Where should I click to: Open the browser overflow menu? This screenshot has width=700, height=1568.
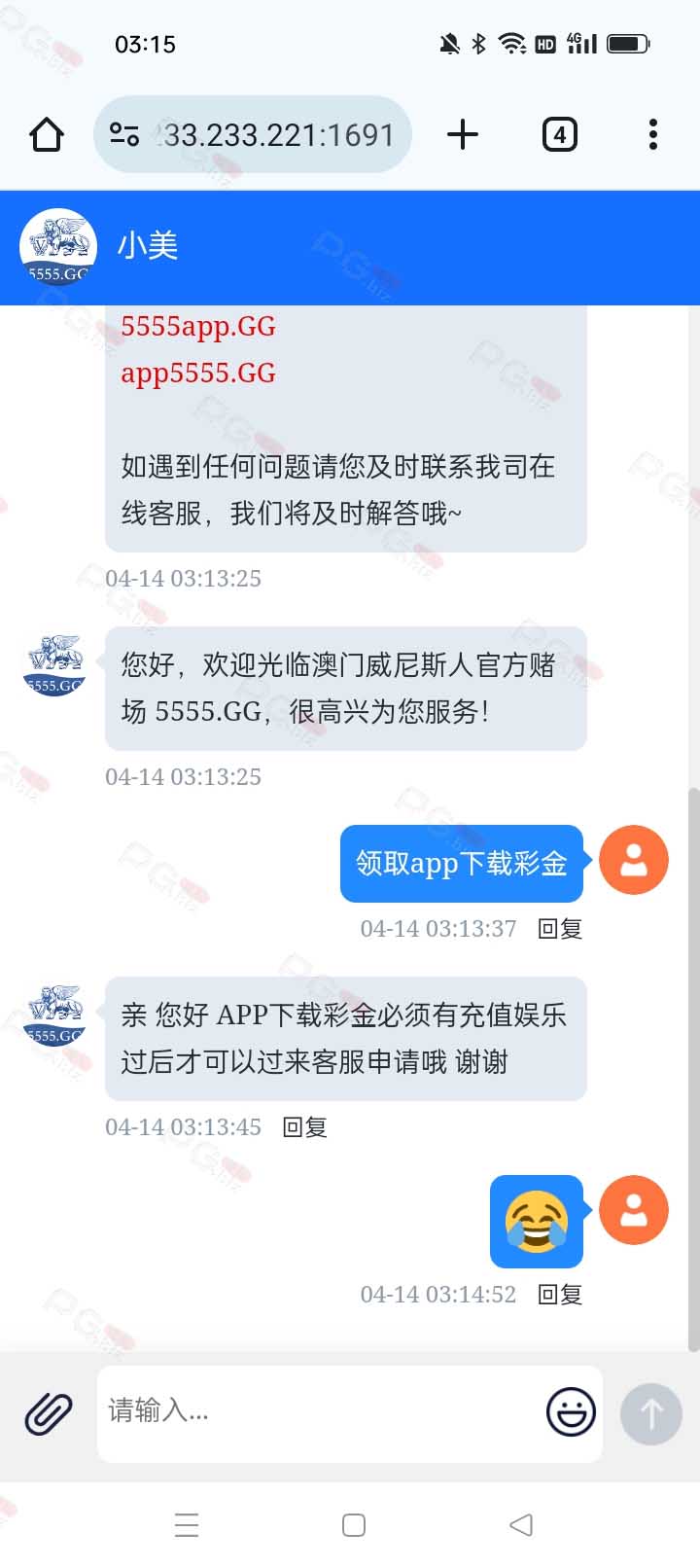[652, 134]
